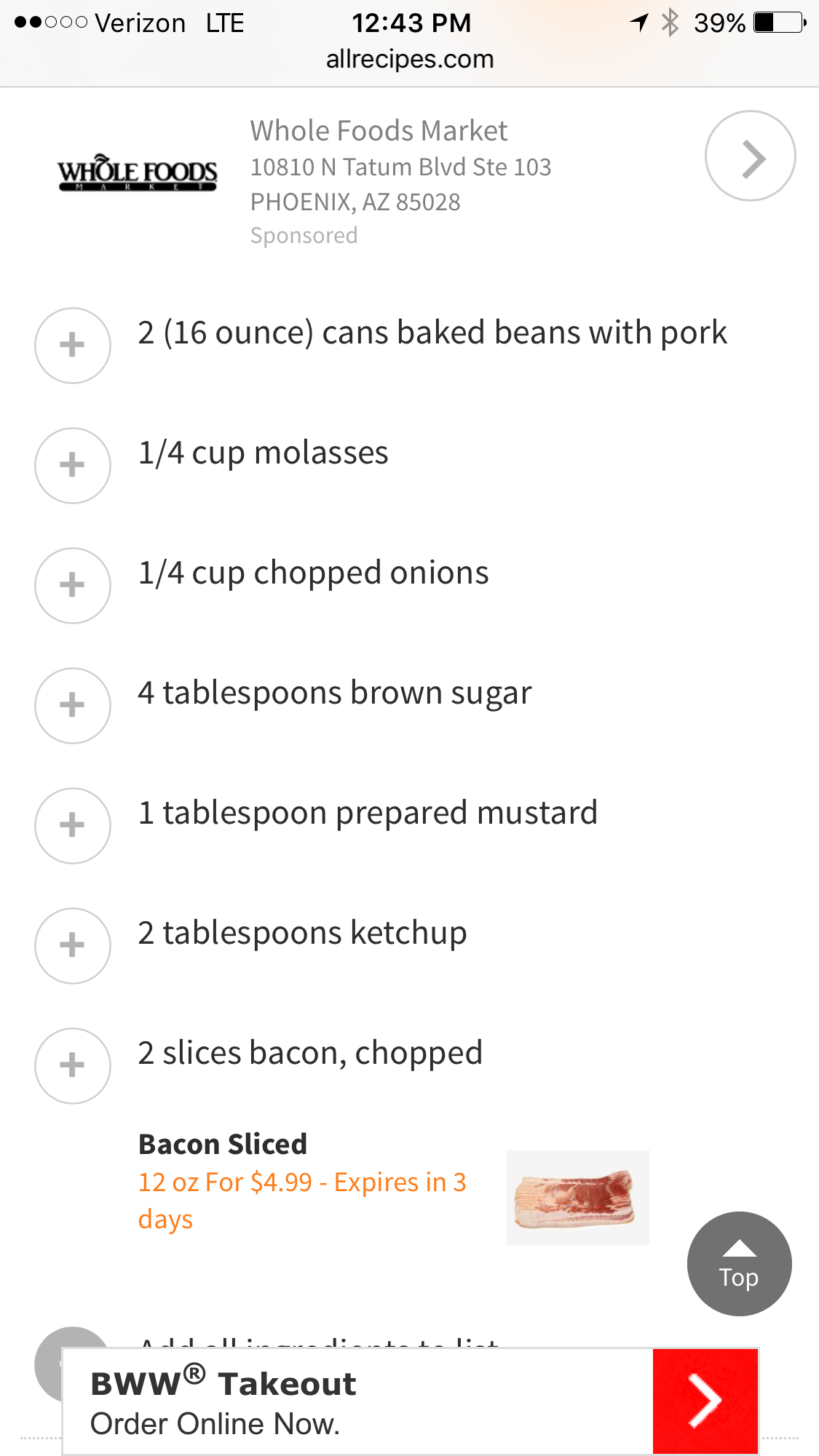
Task: Tap the allrecipes.com address bar
Action: [x=410, y=59]
